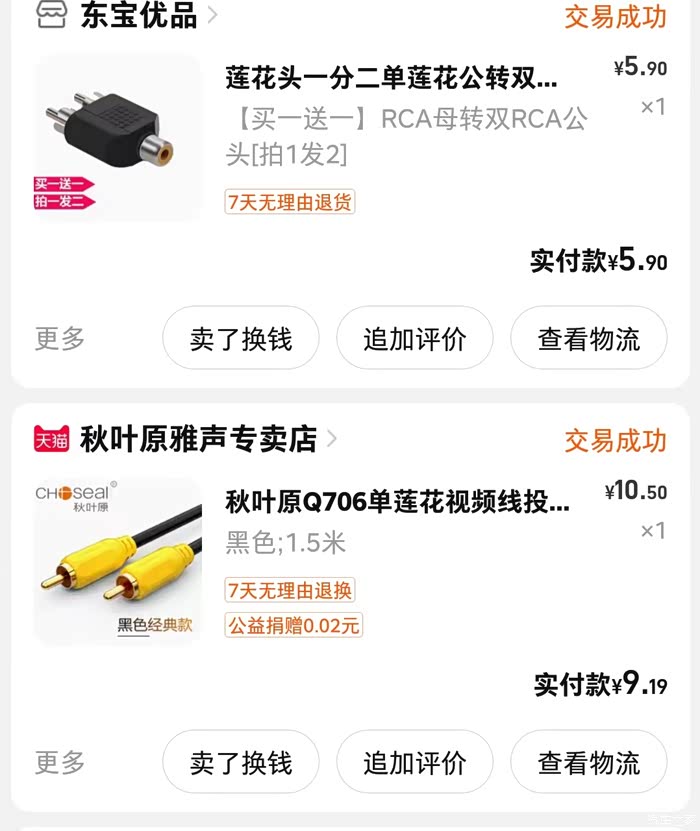Open the 东宝优品 store page
This screenshot has height=831, width=700.
click(140, 15)
